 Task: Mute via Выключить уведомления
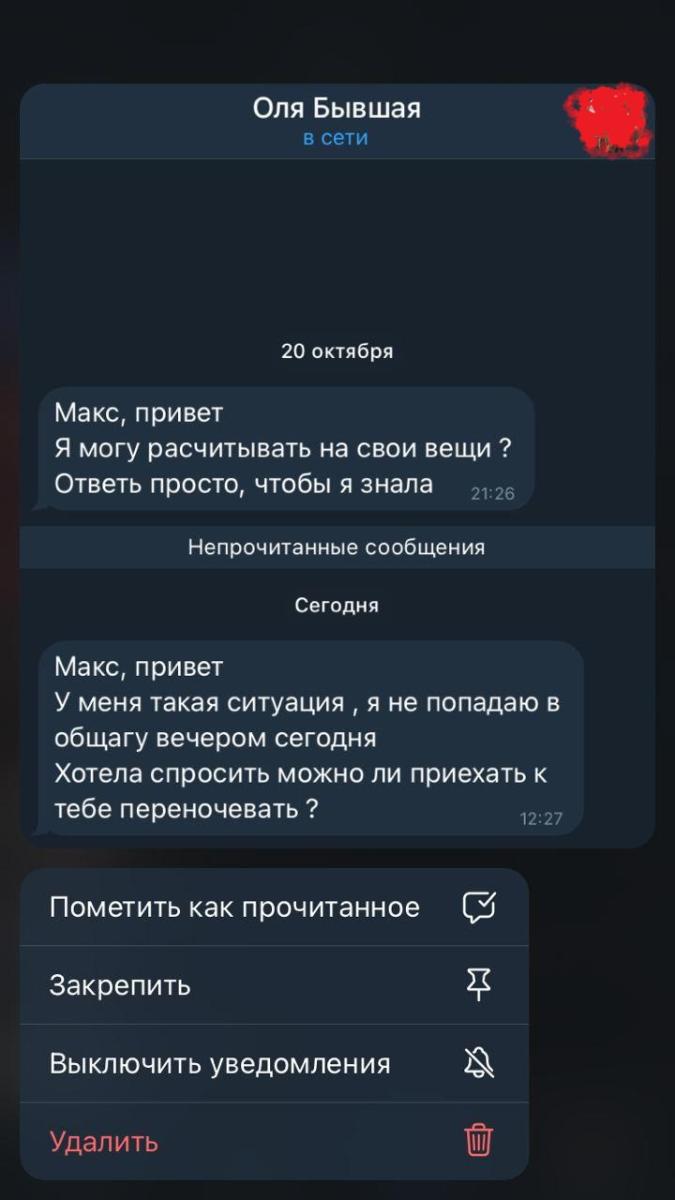click(x=274, y=1063)
